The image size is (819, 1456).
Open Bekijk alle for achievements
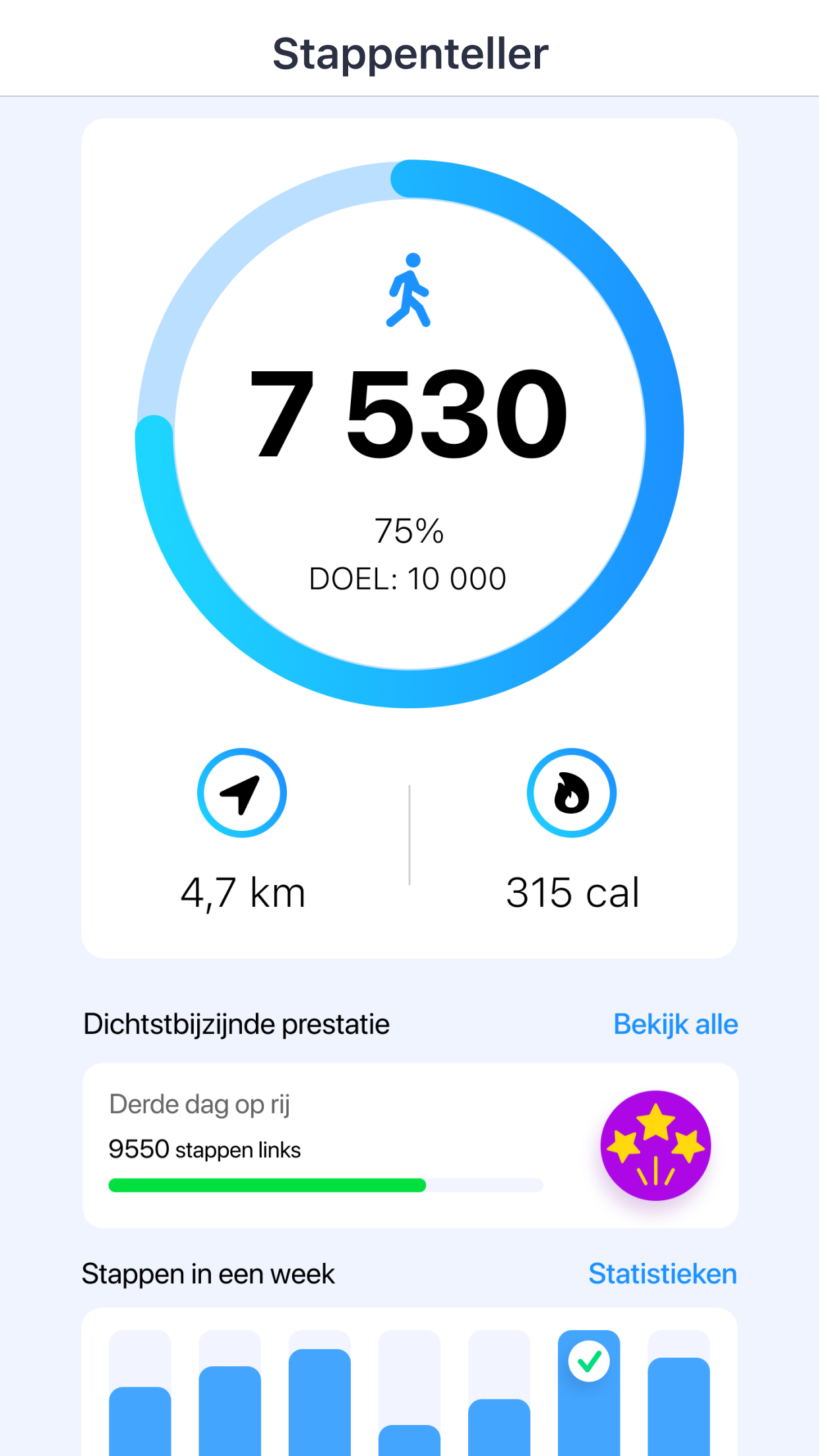click(x=675, y=1024)
